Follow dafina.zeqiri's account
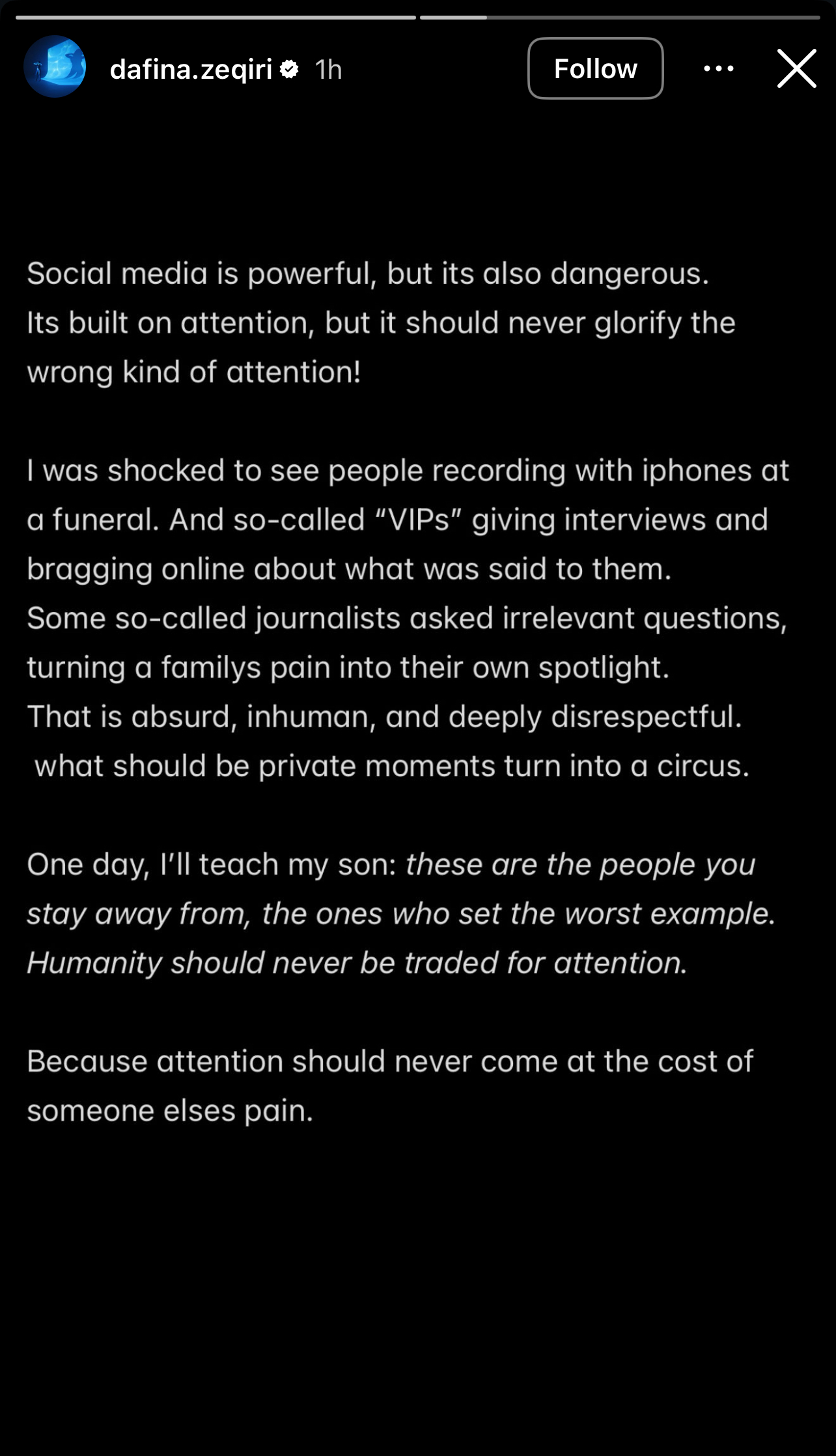Image resolution: width=836 pixels, height=1456 pixels. pyautogui.click(x=595, y=68)
